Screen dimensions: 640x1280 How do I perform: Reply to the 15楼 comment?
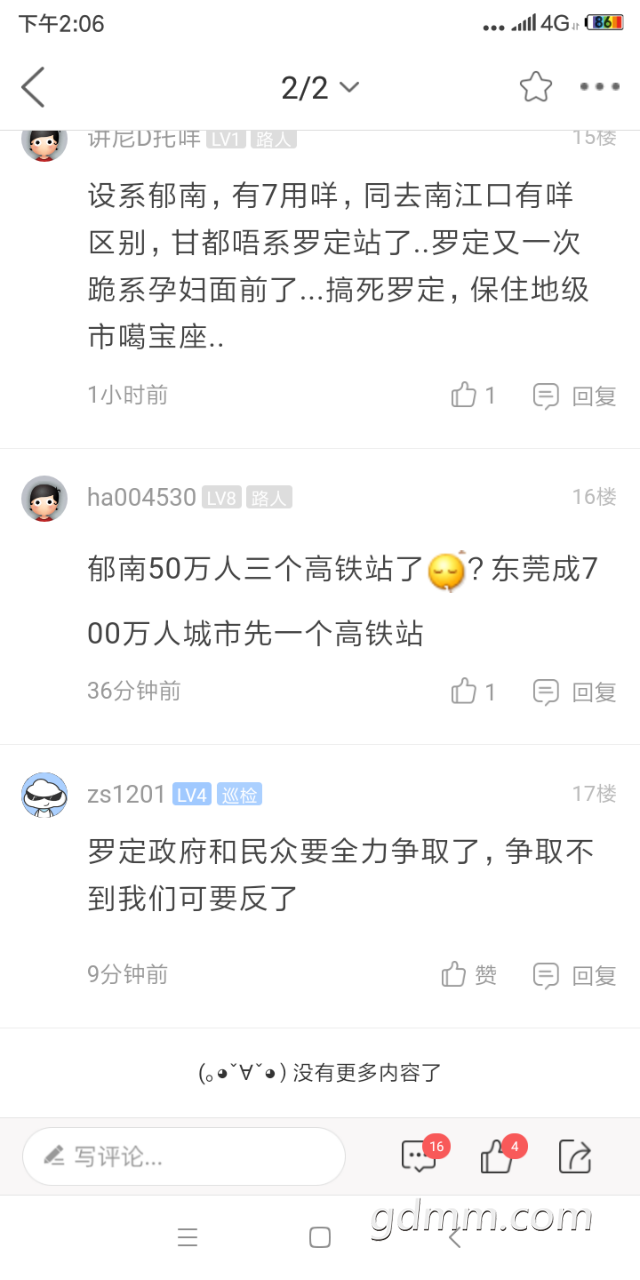pos(575,395)
